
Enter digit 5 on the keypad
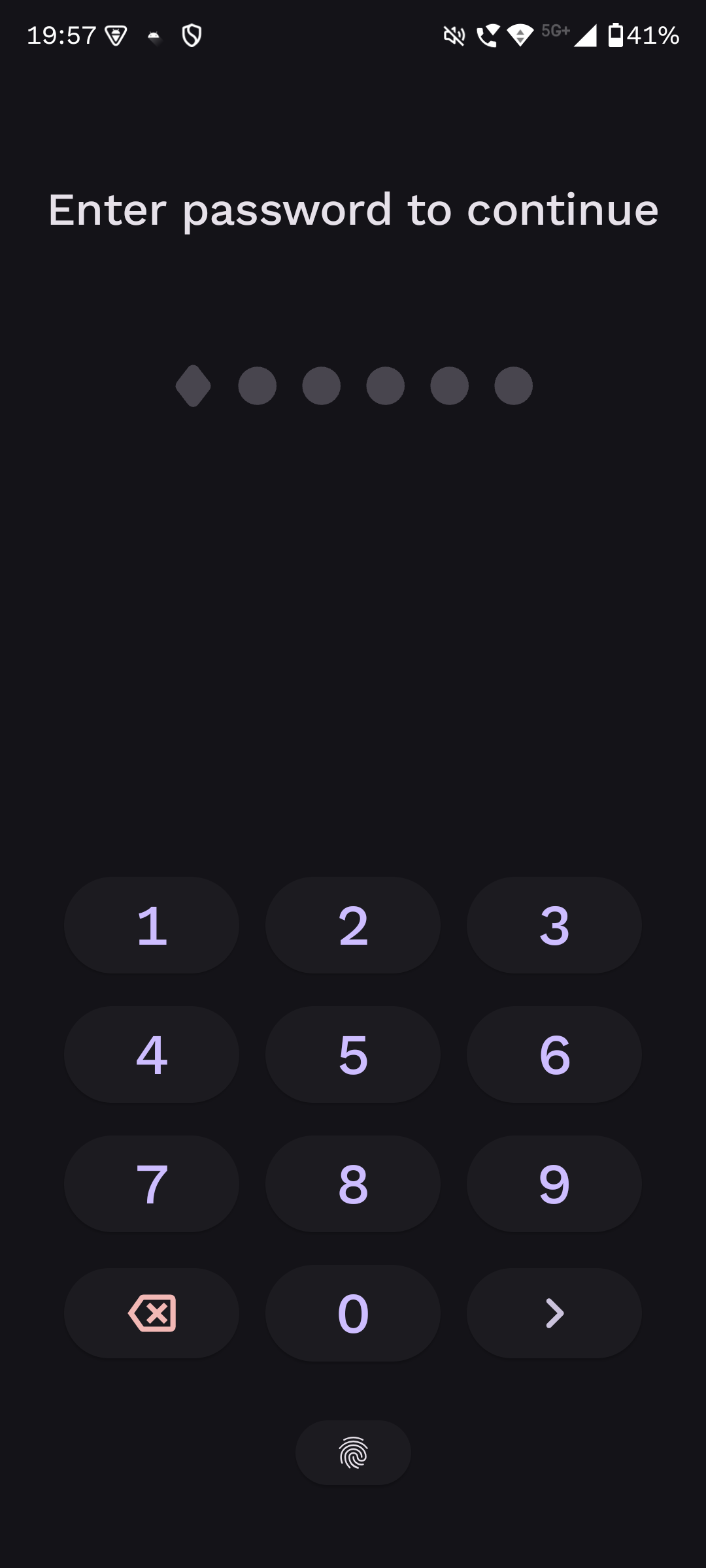pos(353,1054)
